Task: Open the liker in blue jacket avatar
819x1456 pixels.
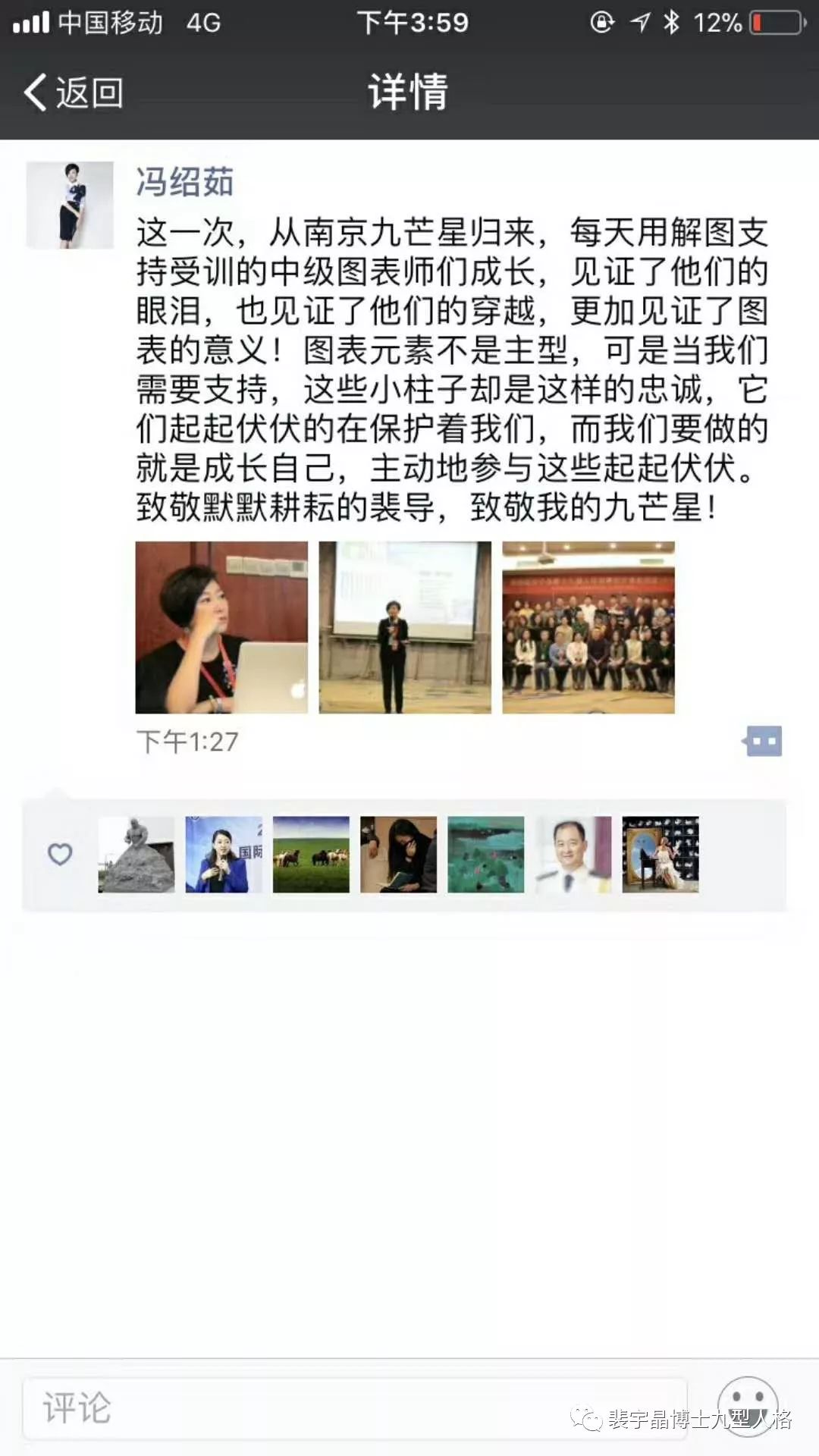Action: tap(224, 854)
